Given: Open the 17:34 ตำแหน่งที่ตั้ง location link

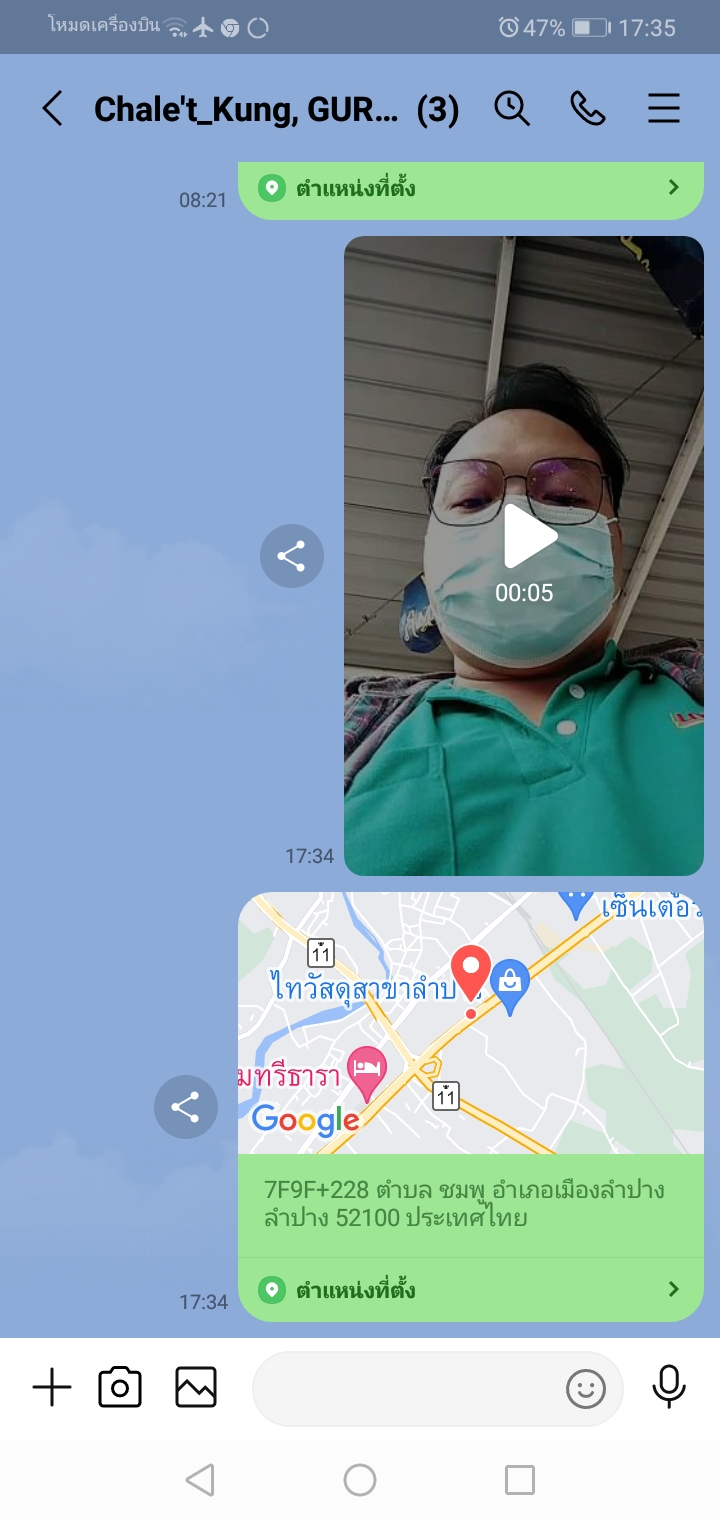Looking at the screenshot, I should point(470,1290).
